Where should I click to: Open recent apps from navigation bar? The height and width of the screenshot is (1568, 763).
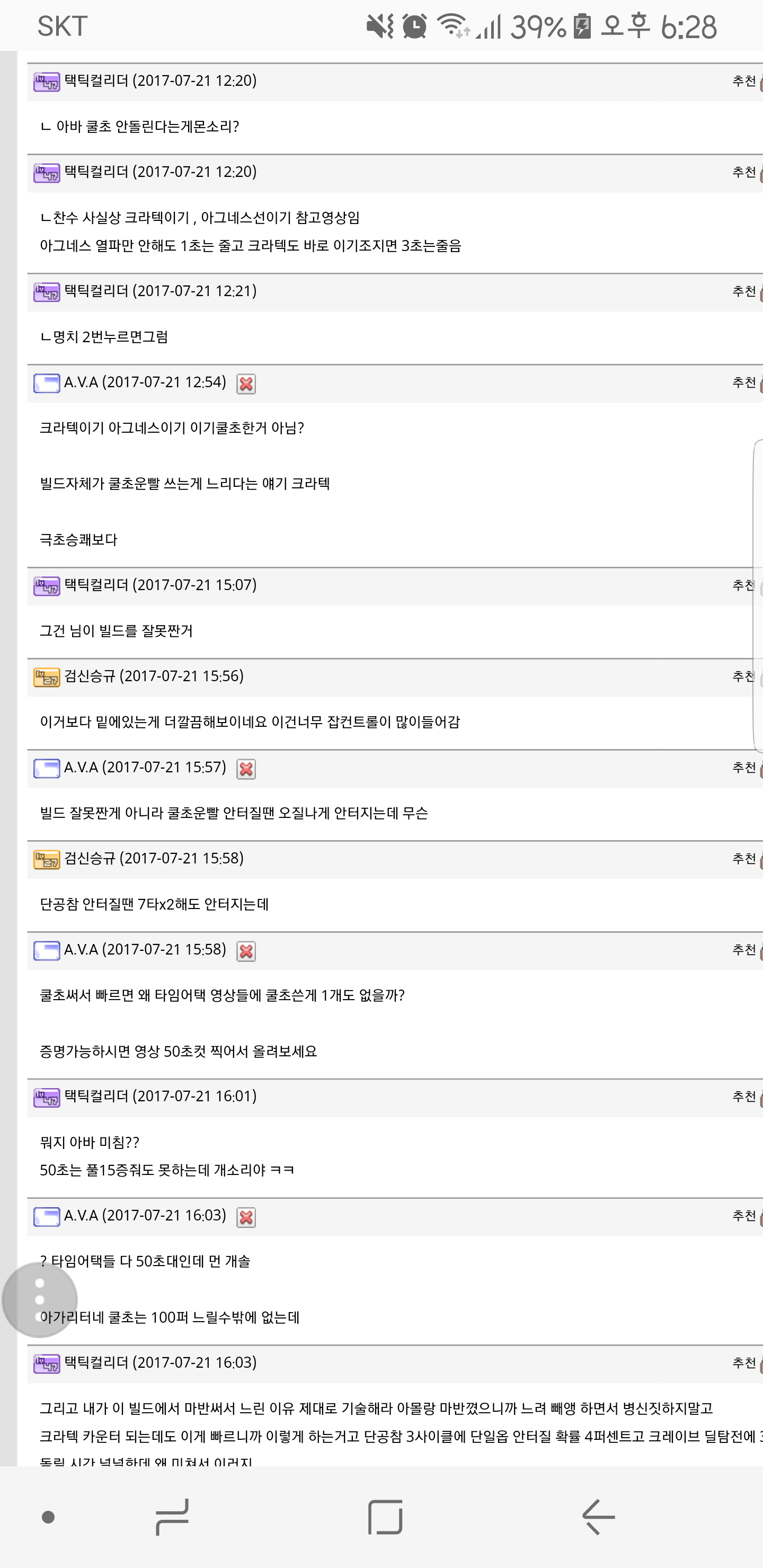pyautogui.click(x=172, y=1517)
